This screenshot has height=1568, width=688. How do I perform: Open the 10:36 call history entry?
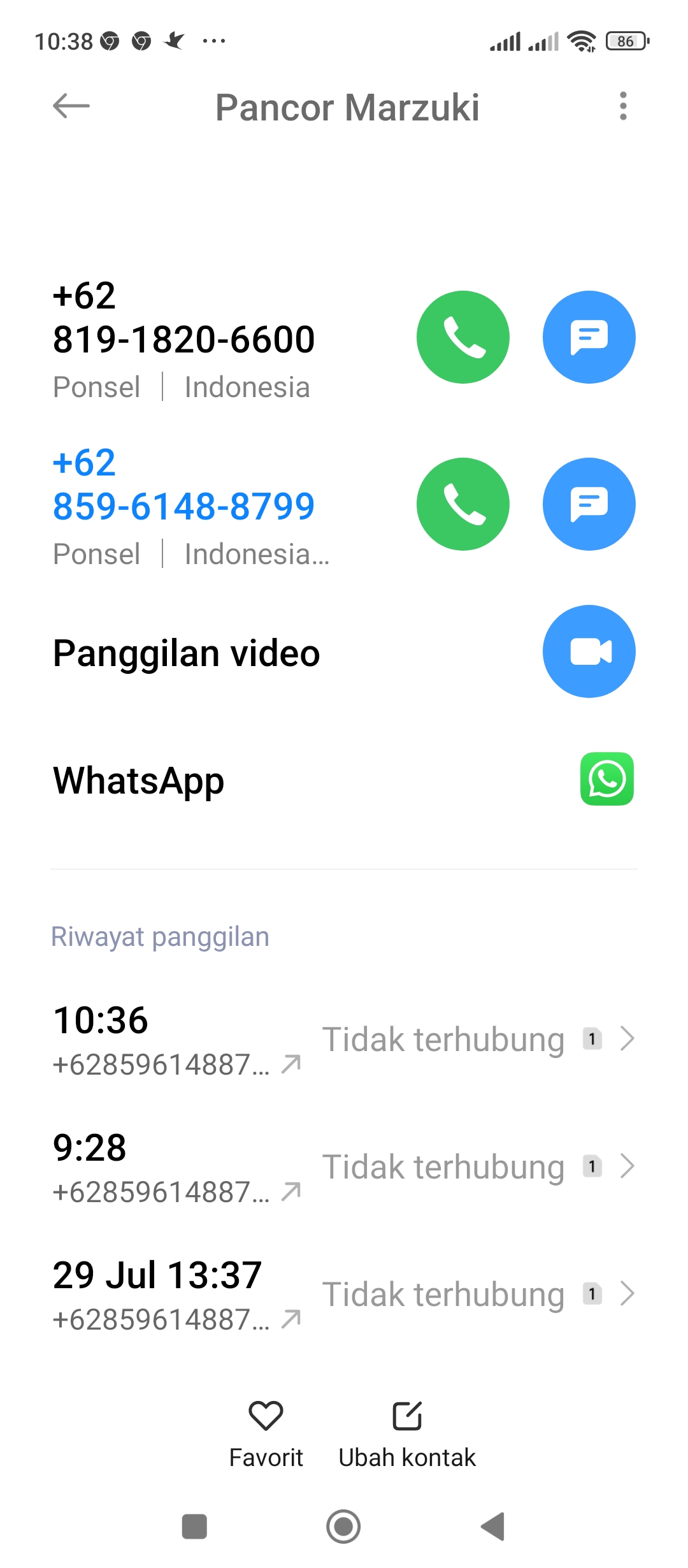(x=344, y=1039)
